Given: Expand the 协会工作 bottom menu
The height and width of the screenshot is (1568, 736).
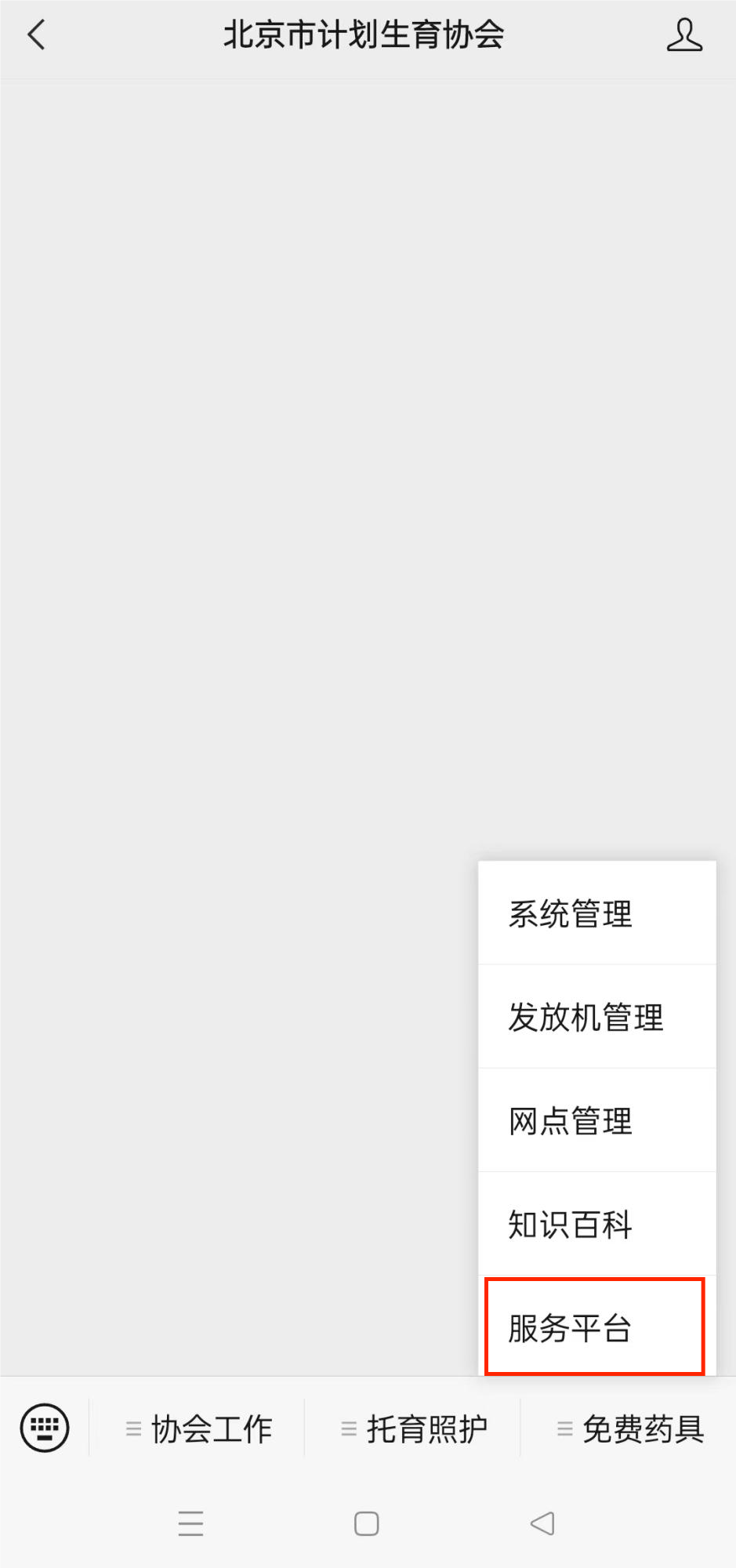Looking at the screenshot, I should (198, 1428).
